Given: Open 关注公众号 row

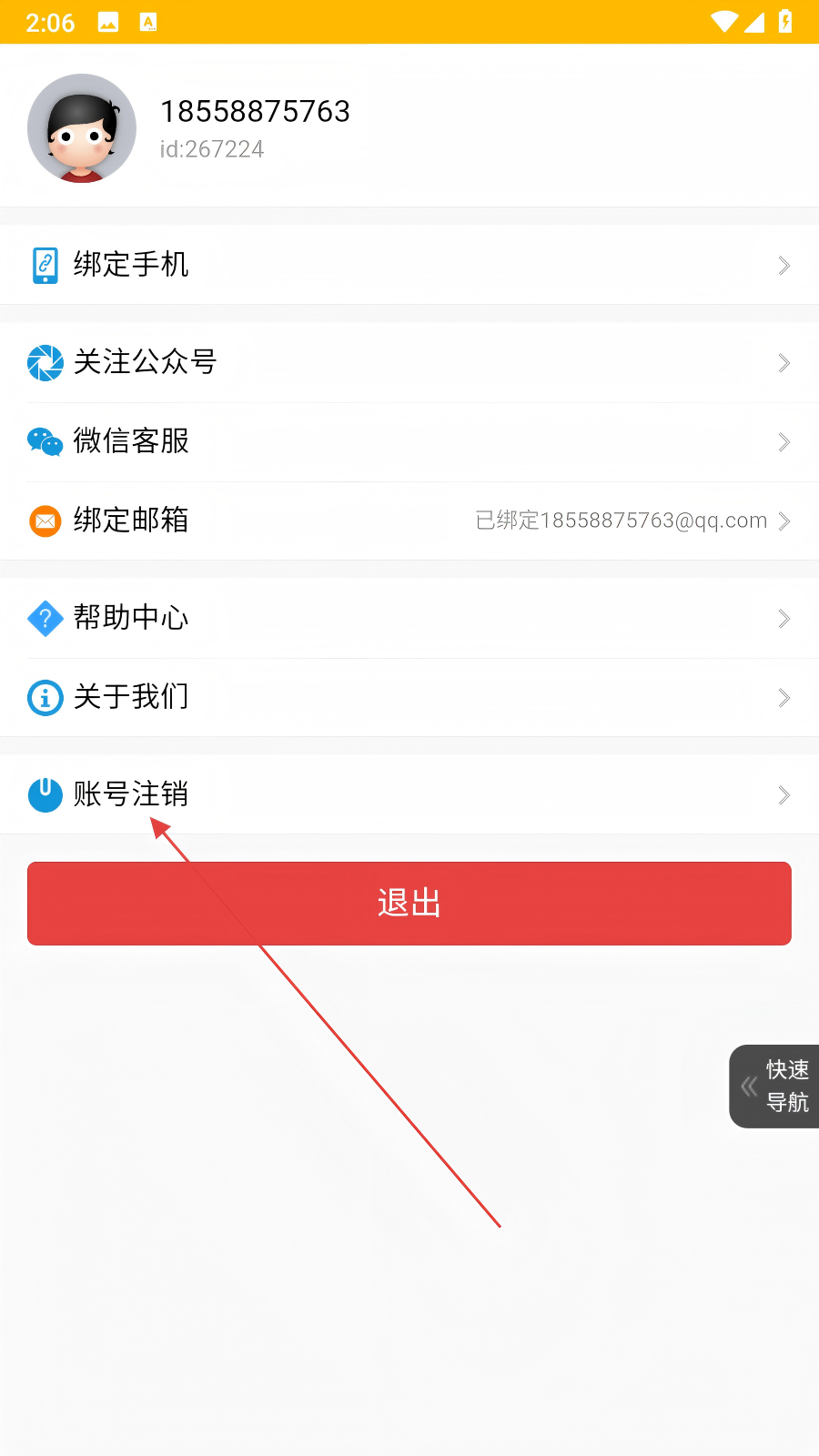Looking at the screenshot, I should [409, 362].
